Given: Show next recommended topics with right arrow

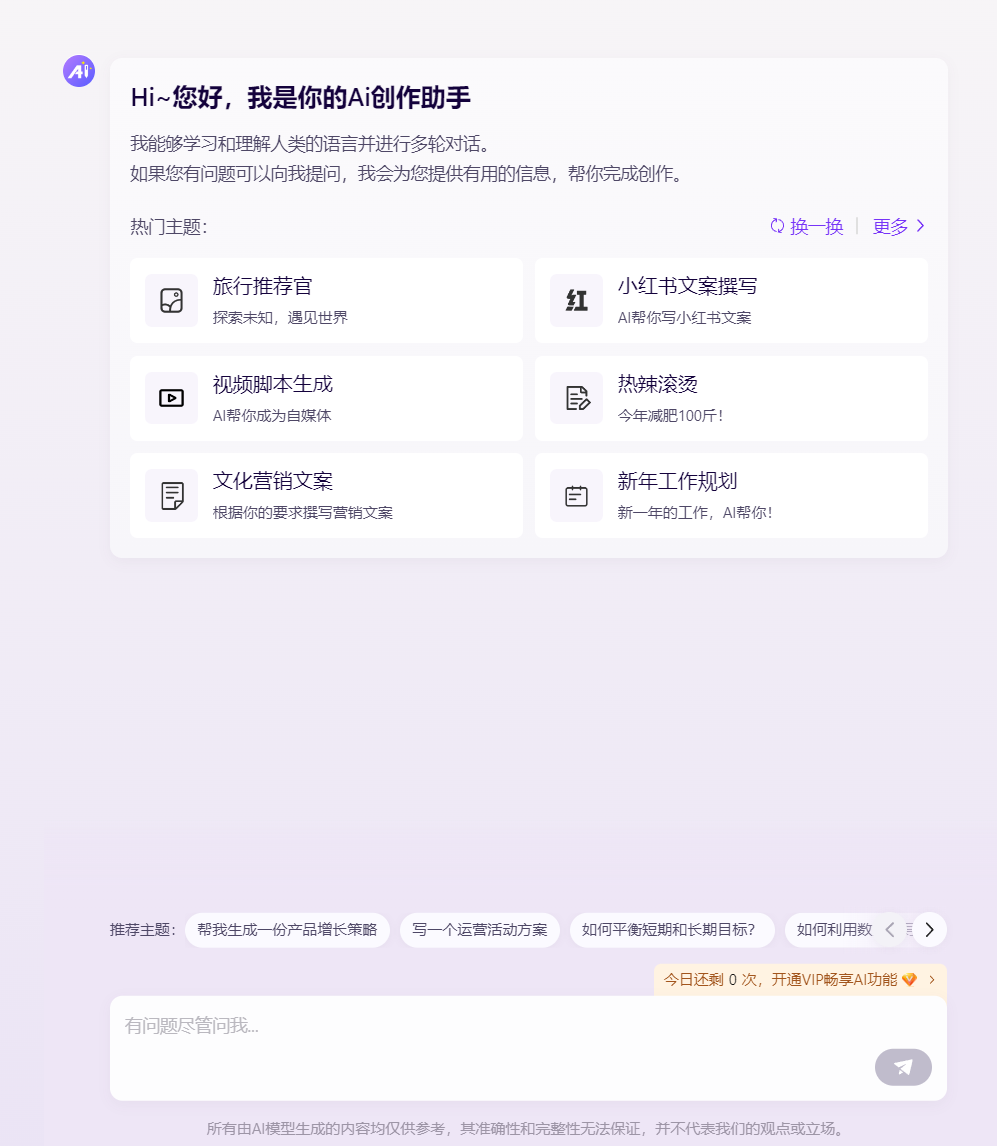Looking at the screenshot, I should pyautogui.click(x=929, y=930).
